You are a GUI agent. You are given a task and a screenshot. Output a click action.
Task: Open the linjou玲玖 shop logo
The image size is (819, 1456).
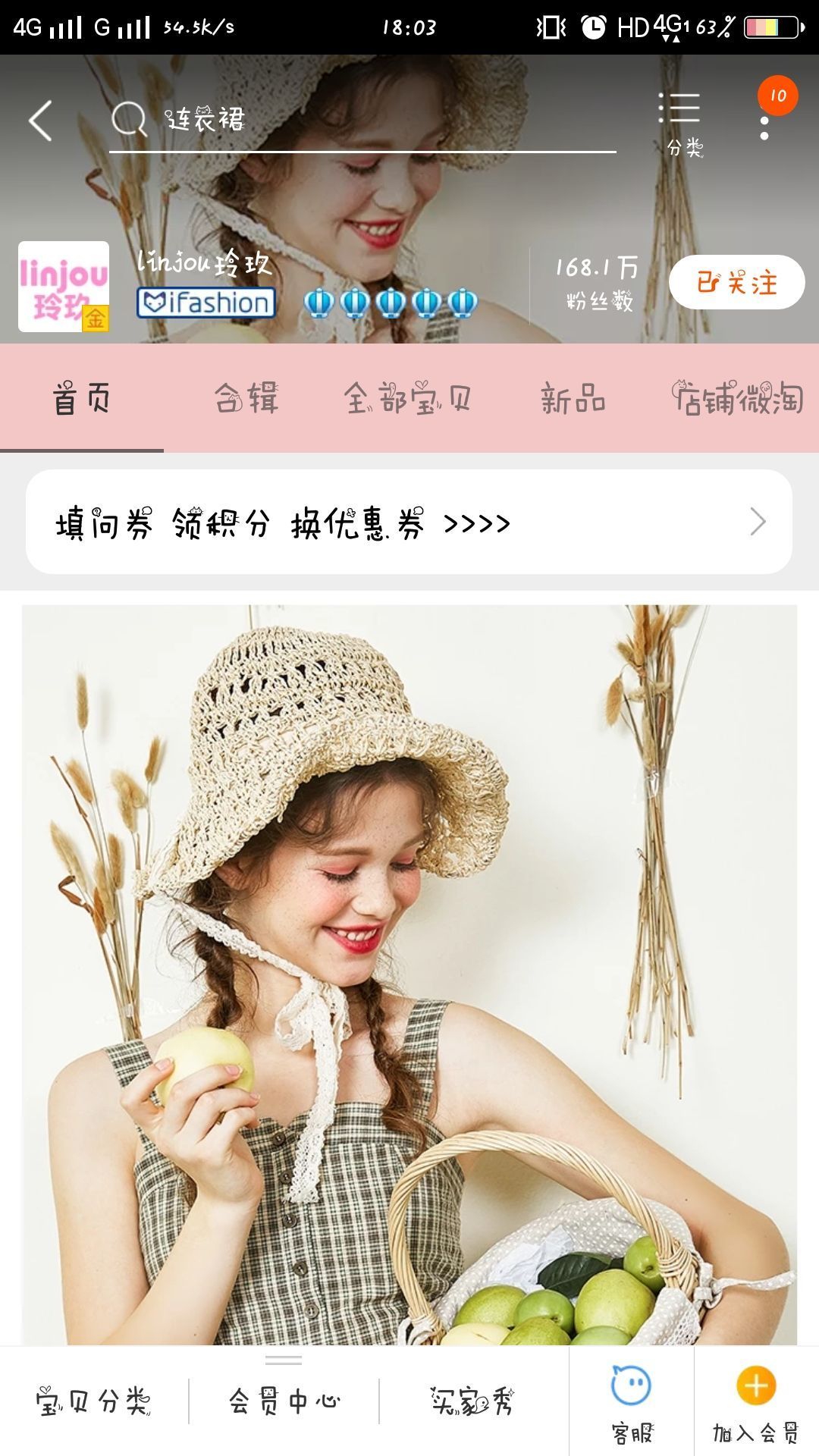click(64, 286)
